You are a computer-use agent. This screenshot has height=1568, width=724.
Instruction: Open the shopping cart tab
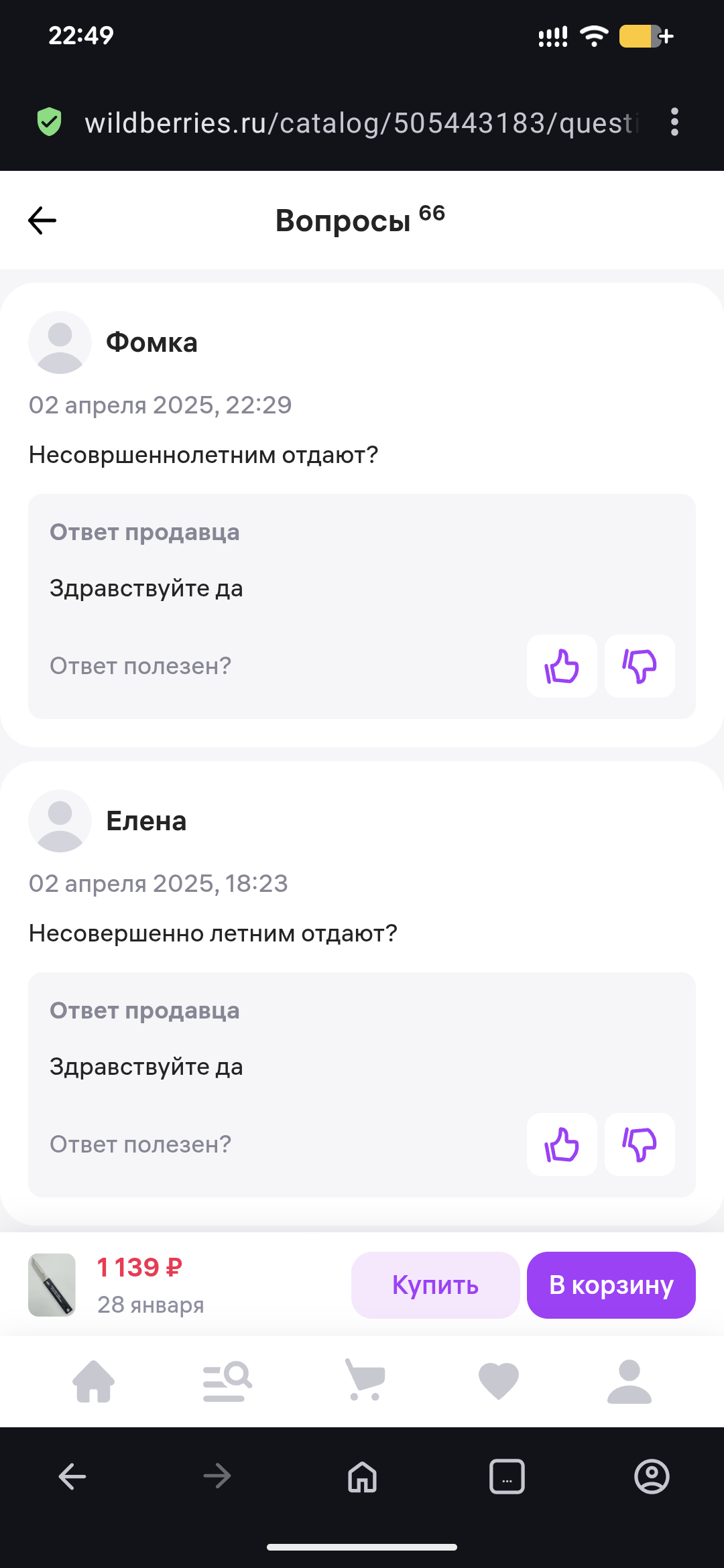pyautogui.click(x=364, y=1380)
